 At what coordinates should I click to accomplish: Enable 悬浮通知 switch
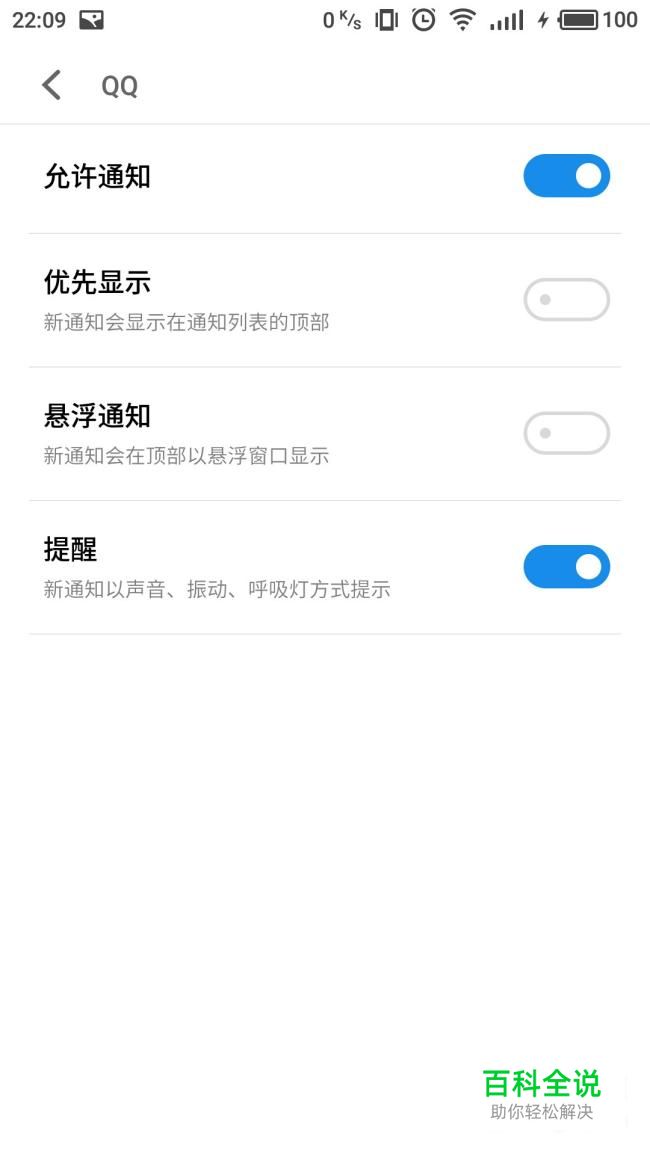pyautogui.click(x=566, y=433)
